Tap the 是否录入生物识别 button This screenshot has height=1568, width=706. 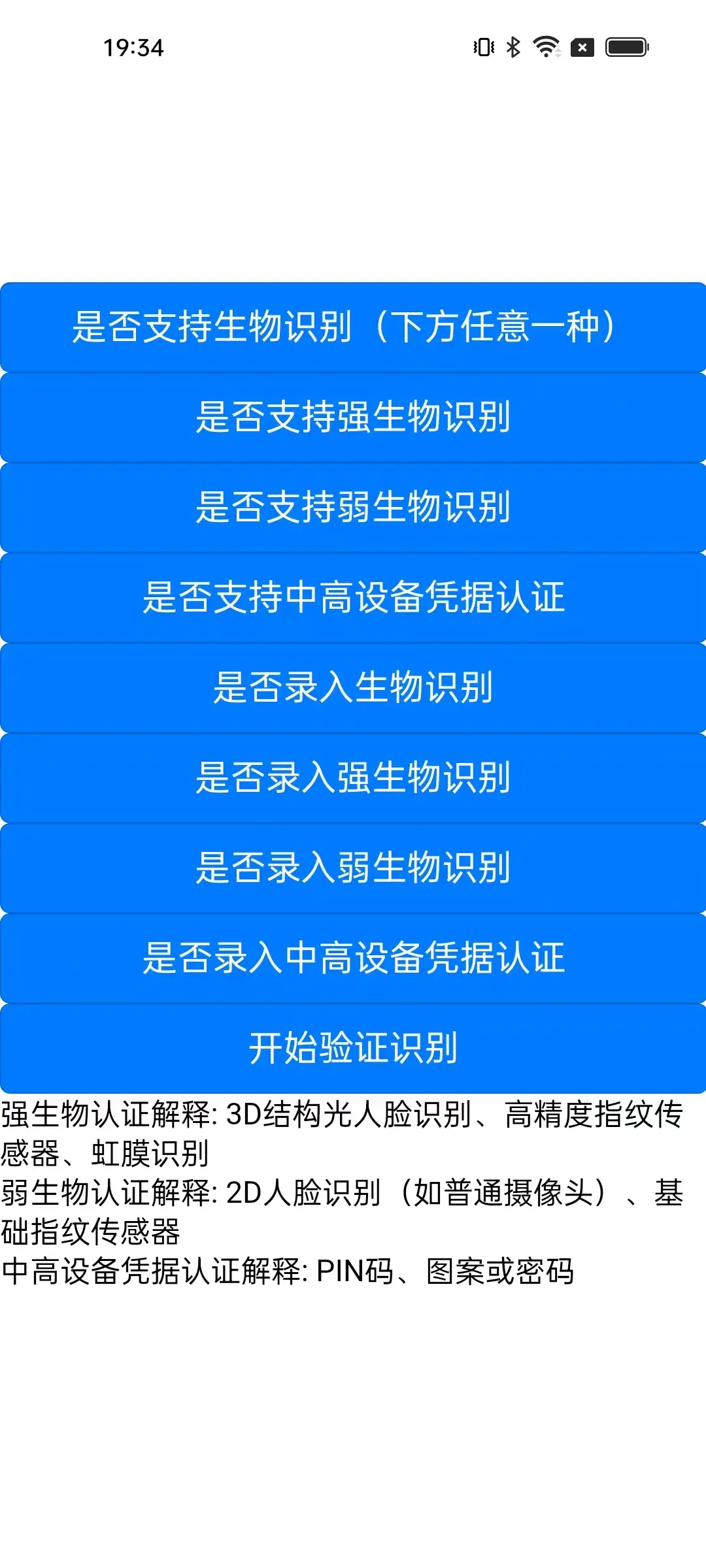(x=353, y=688)
